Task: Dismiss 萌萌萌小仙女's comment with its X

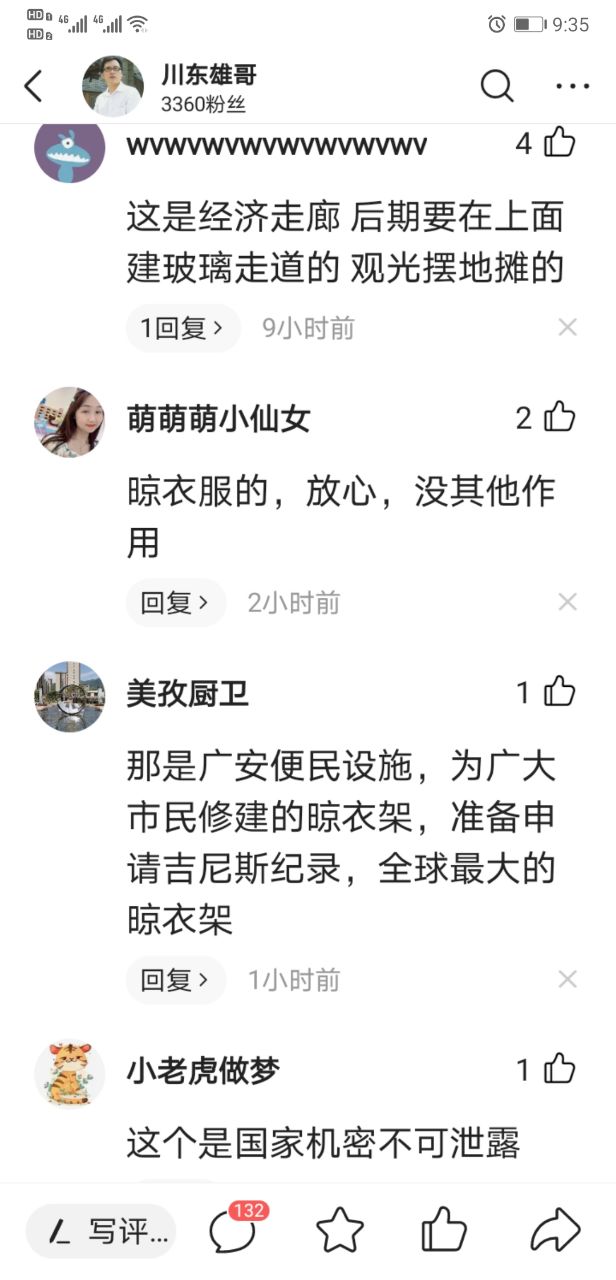Action: tap(567, 602)
